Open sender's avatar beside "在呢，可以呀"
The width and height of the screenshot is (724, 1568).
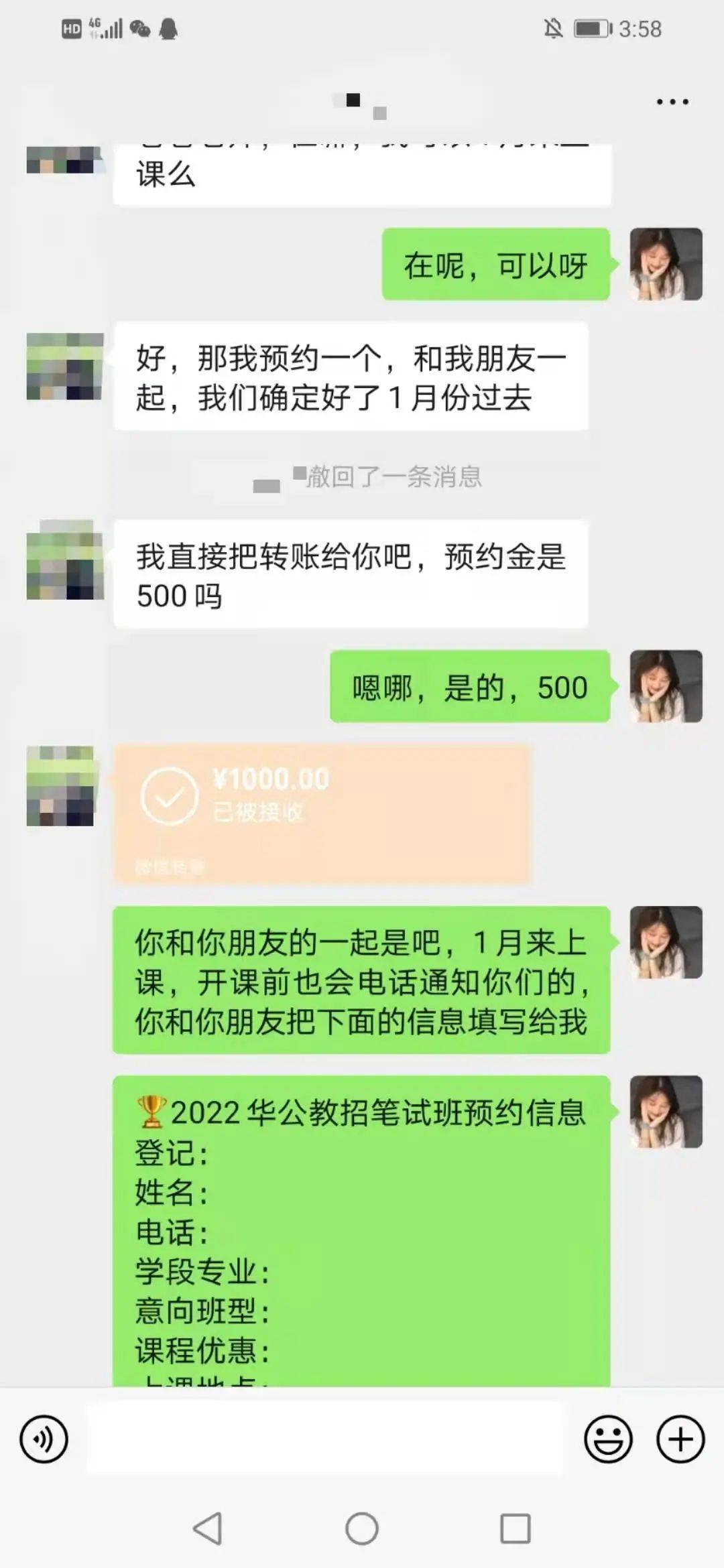666,264
